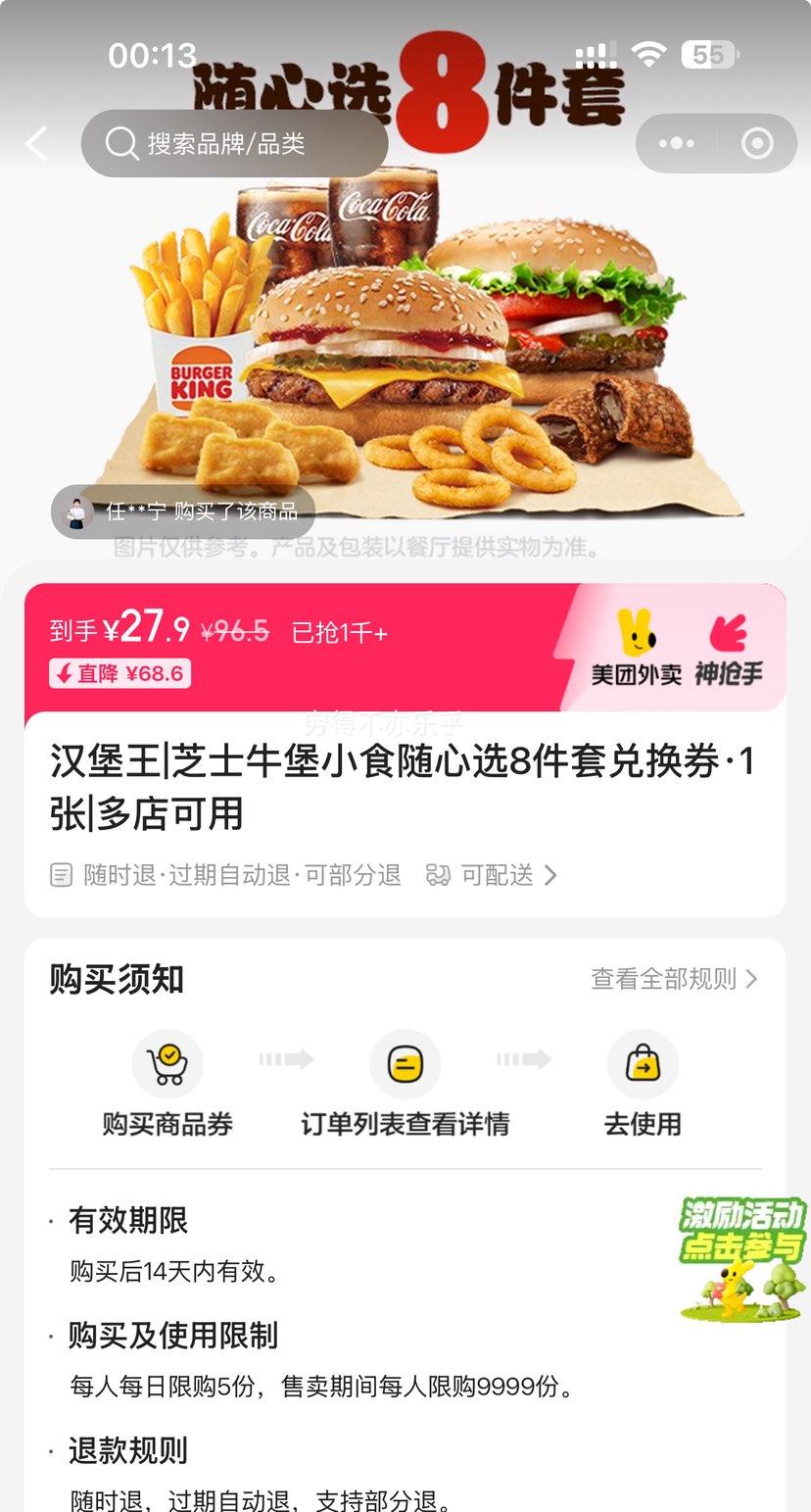Click the back arrow at top left
Viewport: 811px width, 1512px height.
pos(36,143)
